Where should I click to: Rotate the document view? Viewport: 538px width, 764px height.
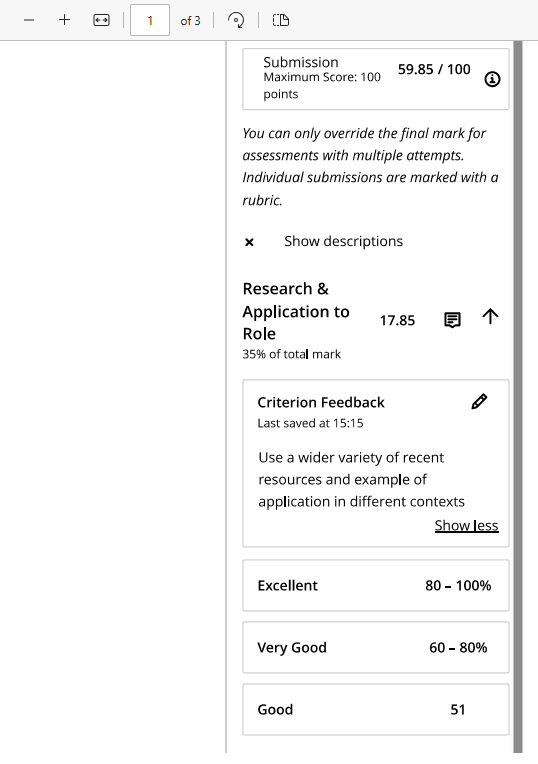click(x=236, y=20)
